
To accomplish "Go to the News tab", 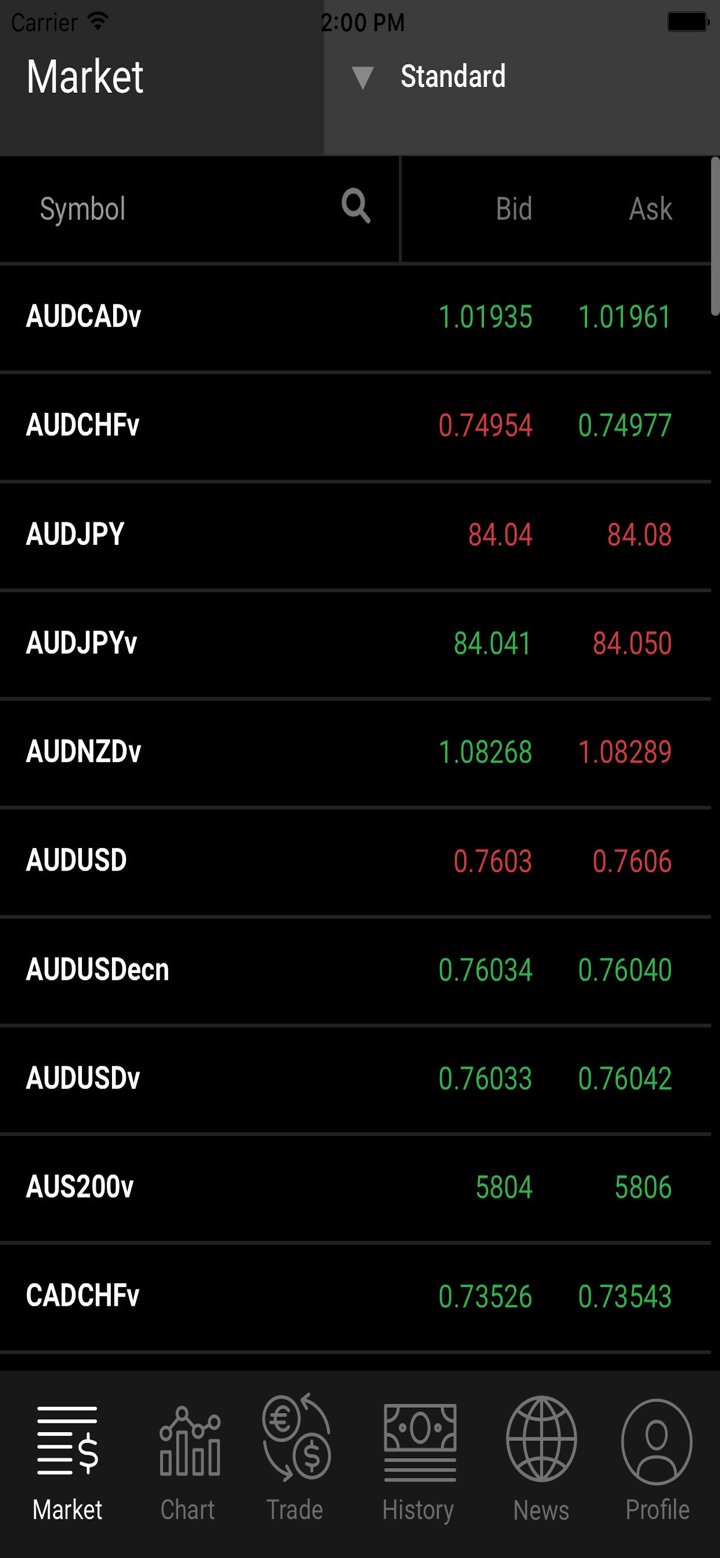I will click(x=541, y=1461).
